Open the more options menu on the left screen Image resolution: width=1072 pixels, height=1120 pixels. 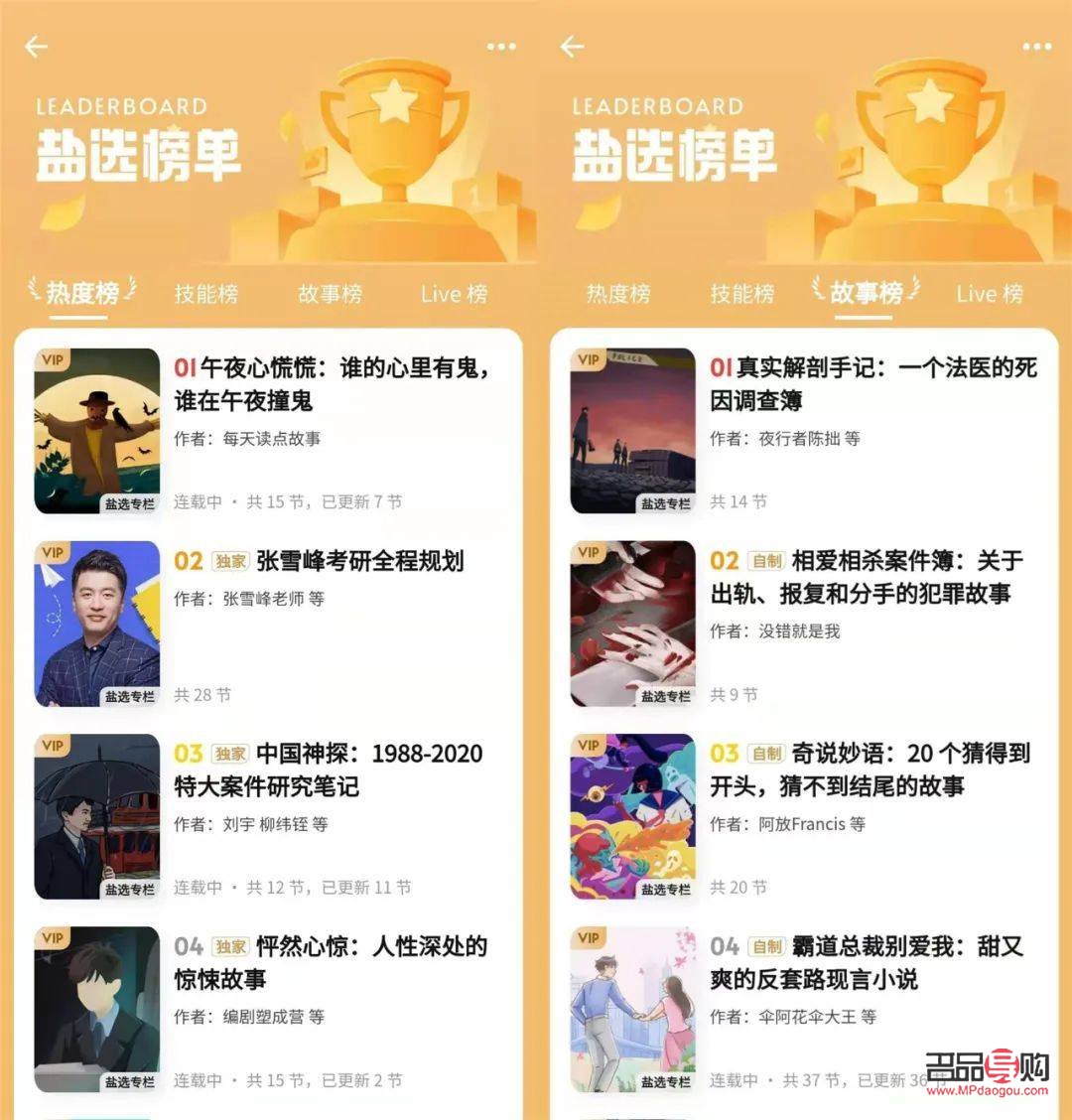click(x=501, y=46)
